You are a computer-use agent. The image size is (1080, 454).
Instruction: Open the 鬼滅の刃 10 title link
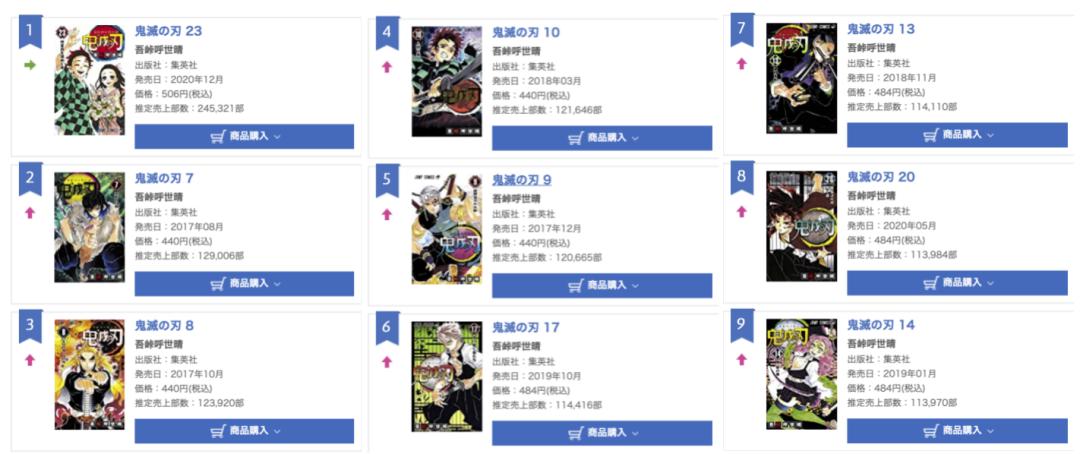(525, 32)
